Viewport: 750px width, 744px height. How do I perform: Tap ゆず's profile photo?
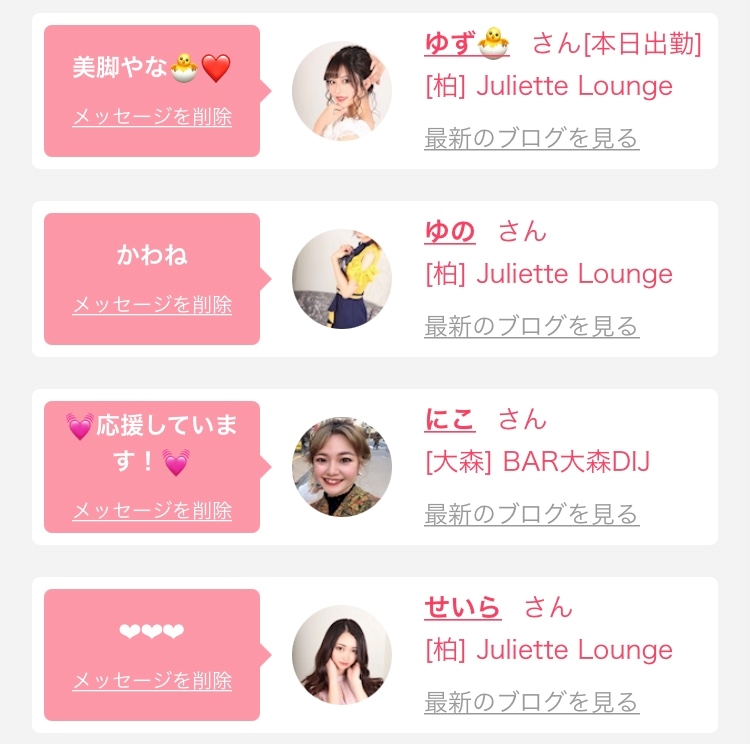[x=342, y=91]
